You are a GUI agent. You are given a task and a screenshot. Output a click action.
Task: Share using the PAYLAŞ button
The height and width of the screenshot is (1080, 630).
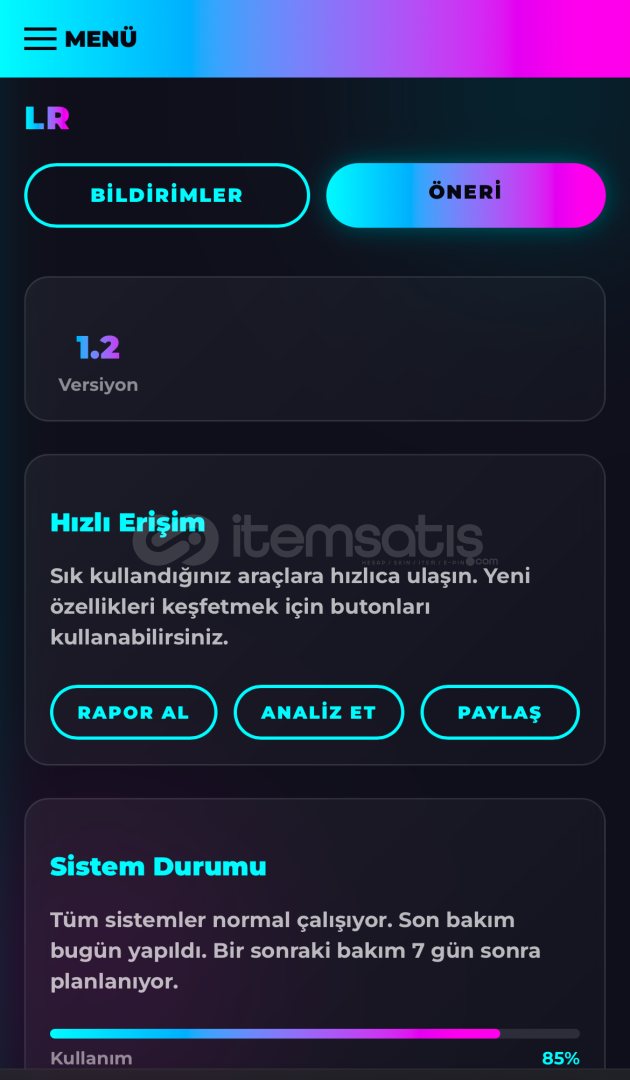click(500, 712)
